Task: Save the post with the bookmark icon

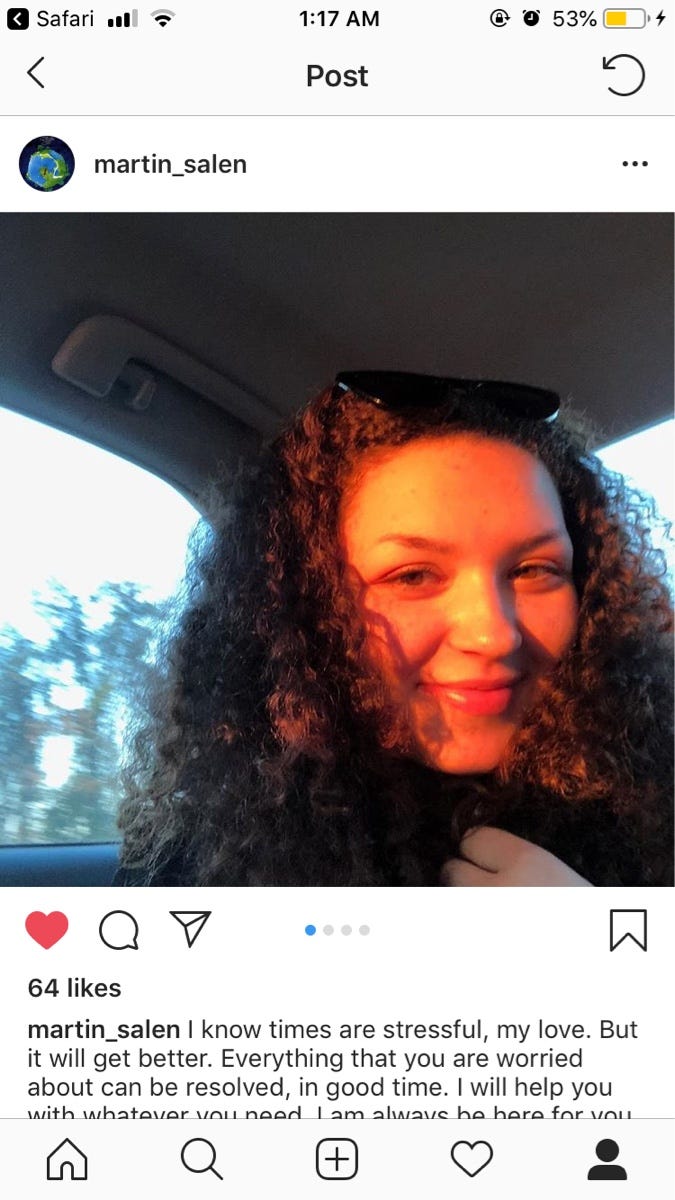Action: (628, 930)
